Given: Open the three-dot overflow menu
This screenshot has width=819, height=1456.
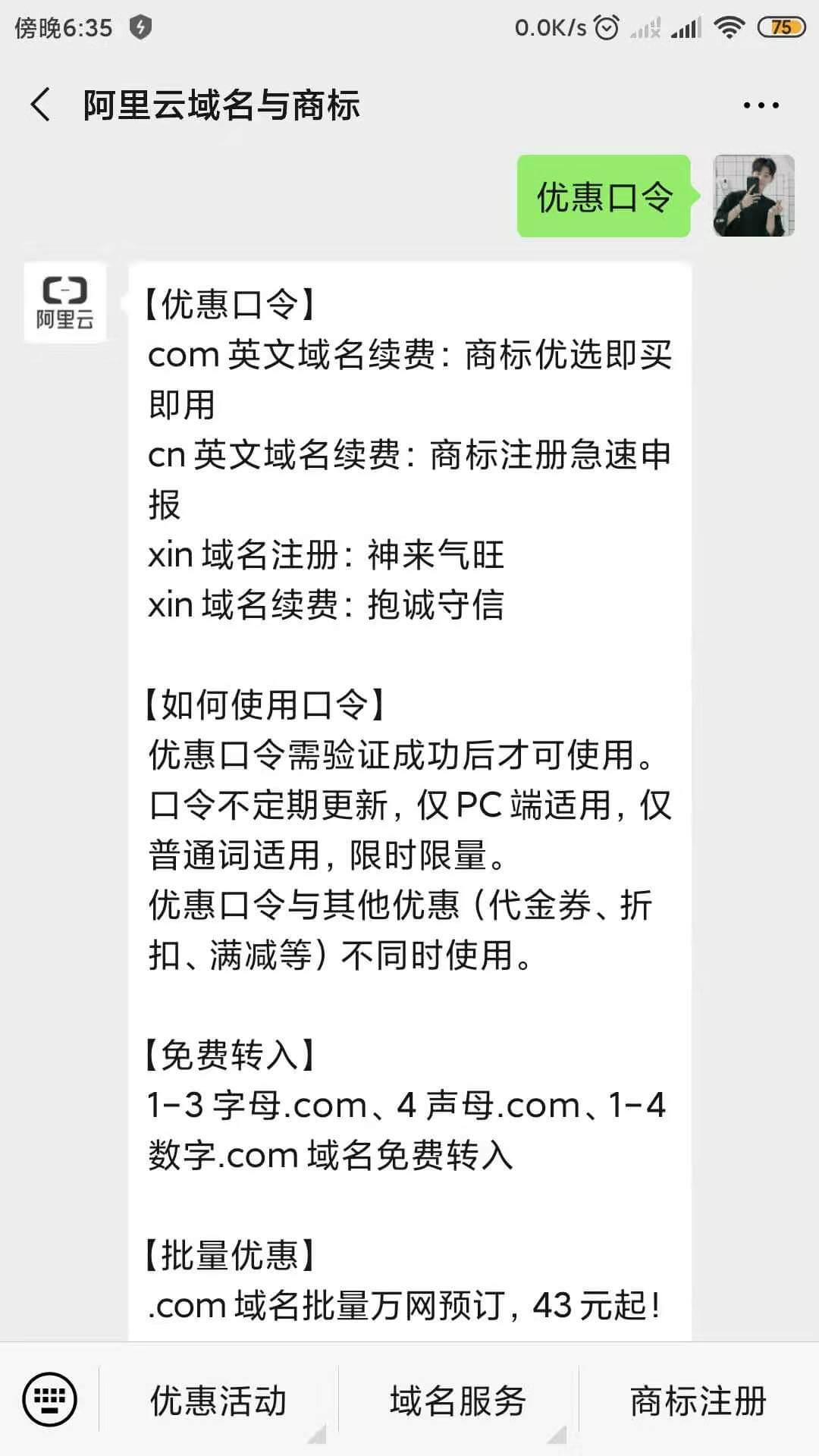Looking at the screenshot, I should tap(761, 105).
